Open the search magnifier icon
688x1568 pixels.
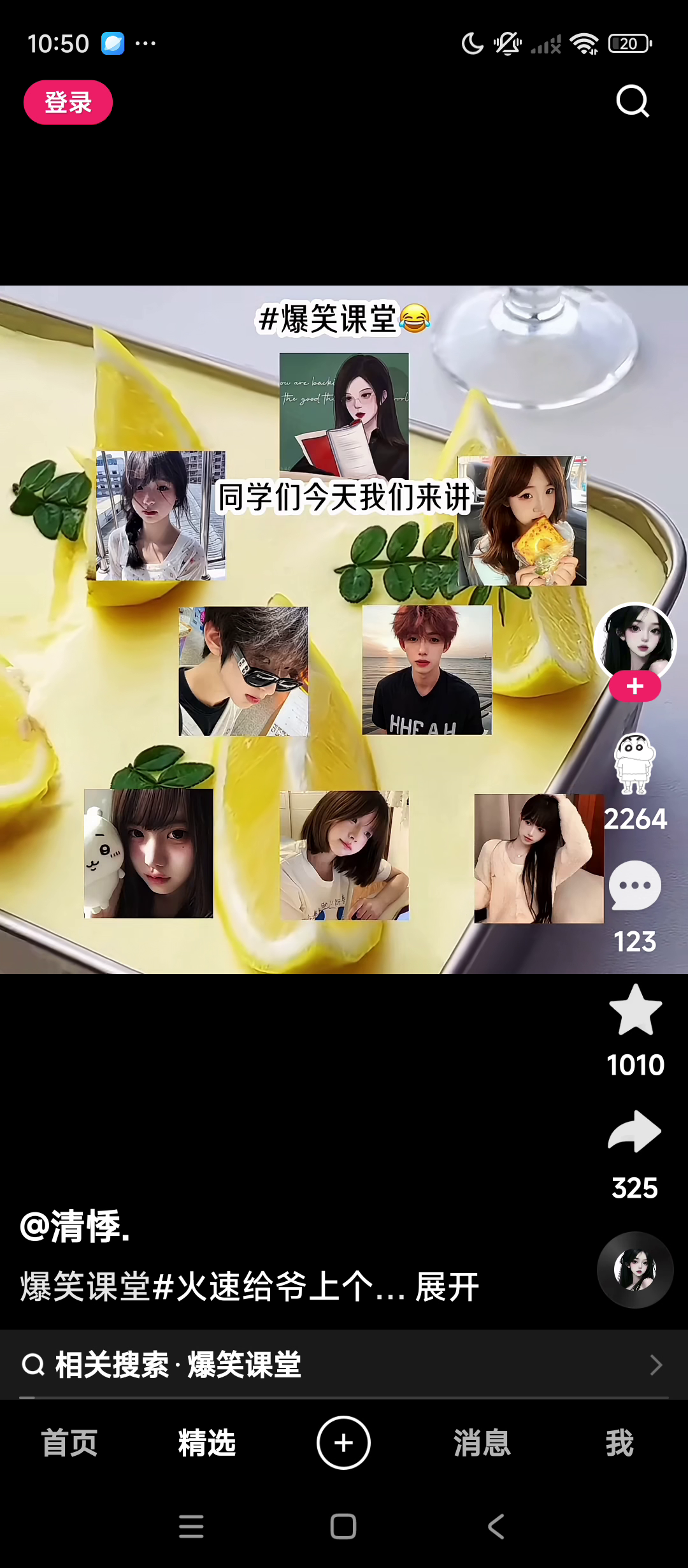pos(633,101)
